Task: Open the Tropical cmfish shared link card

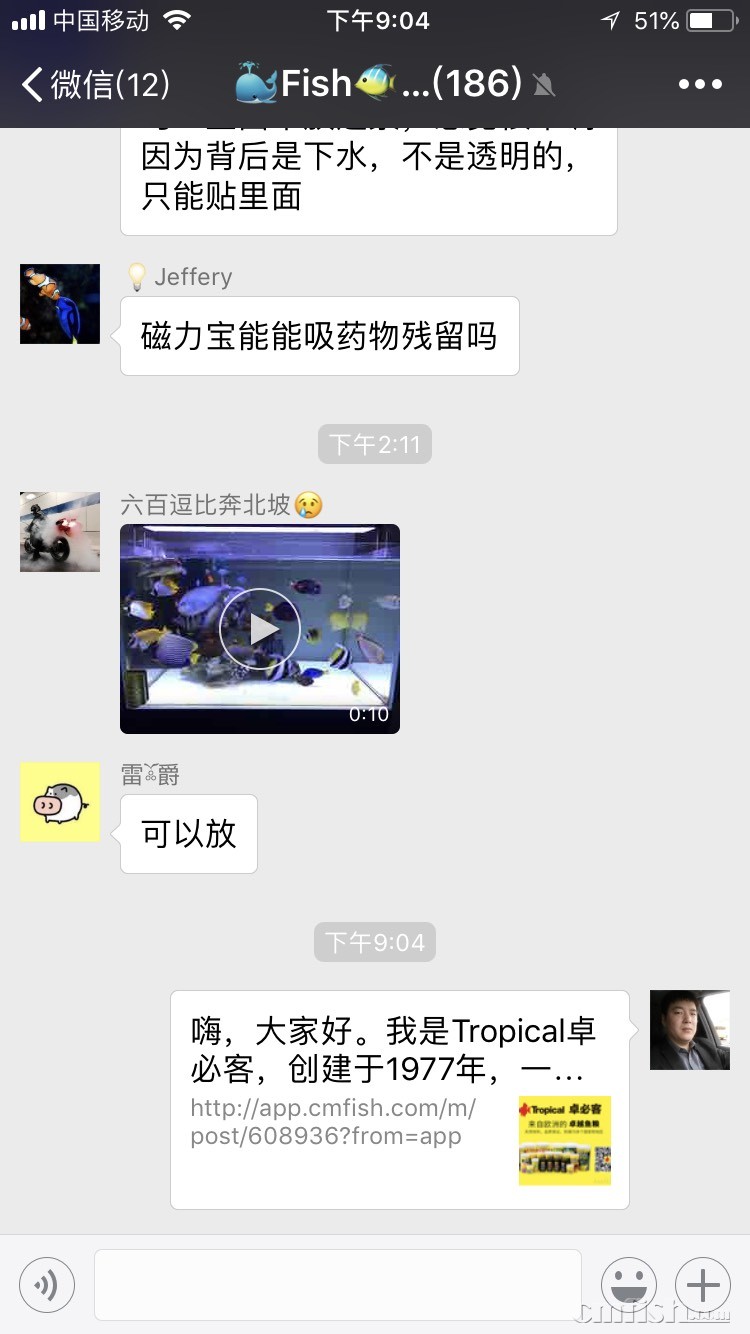Action: click(399, 1099)
